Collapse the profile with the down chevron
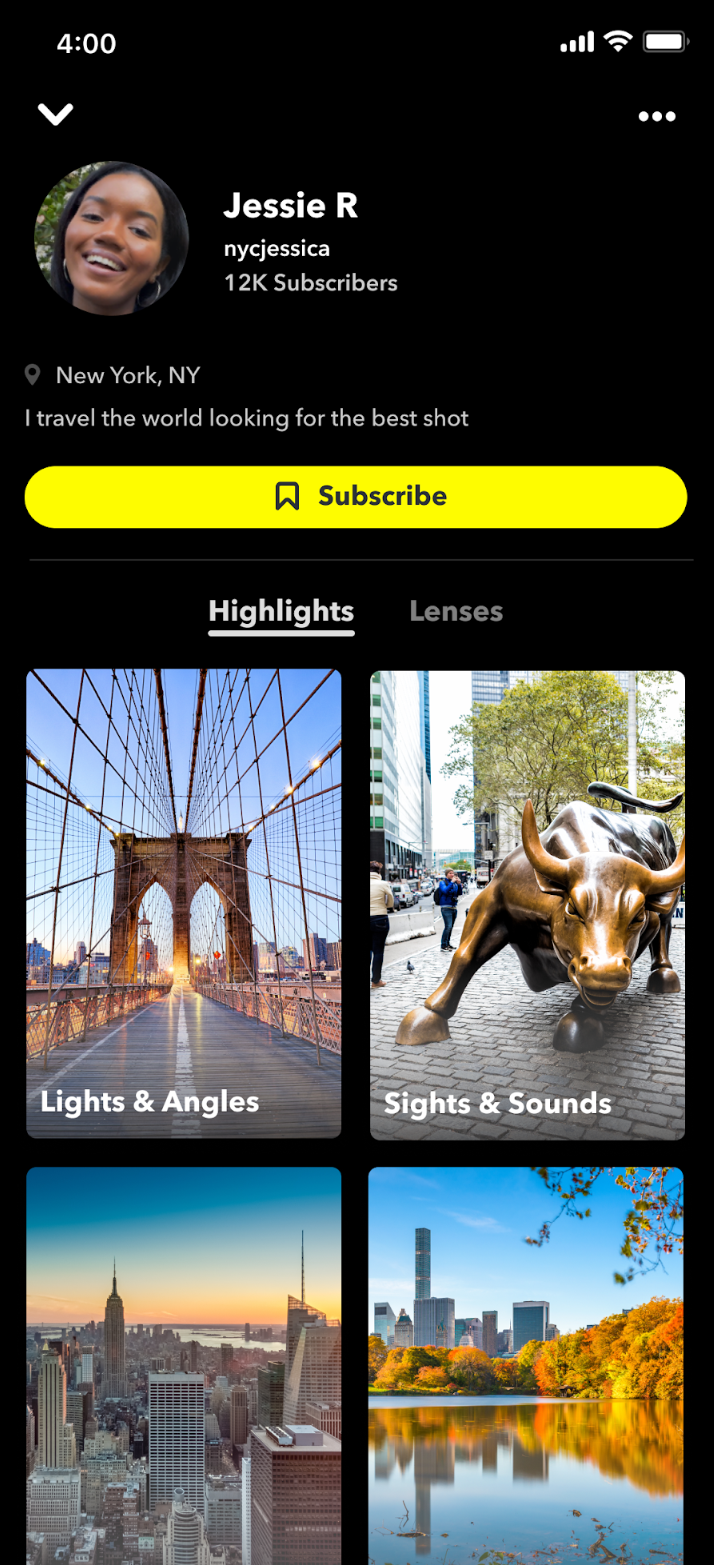This screenshot has height=1566, width=714. point(55,114)
